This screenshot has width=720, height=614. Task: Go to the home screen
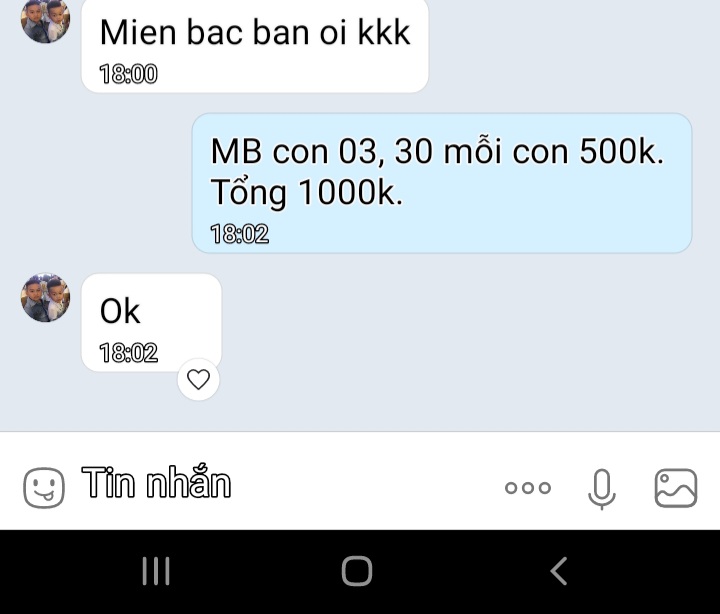[357, 571]
